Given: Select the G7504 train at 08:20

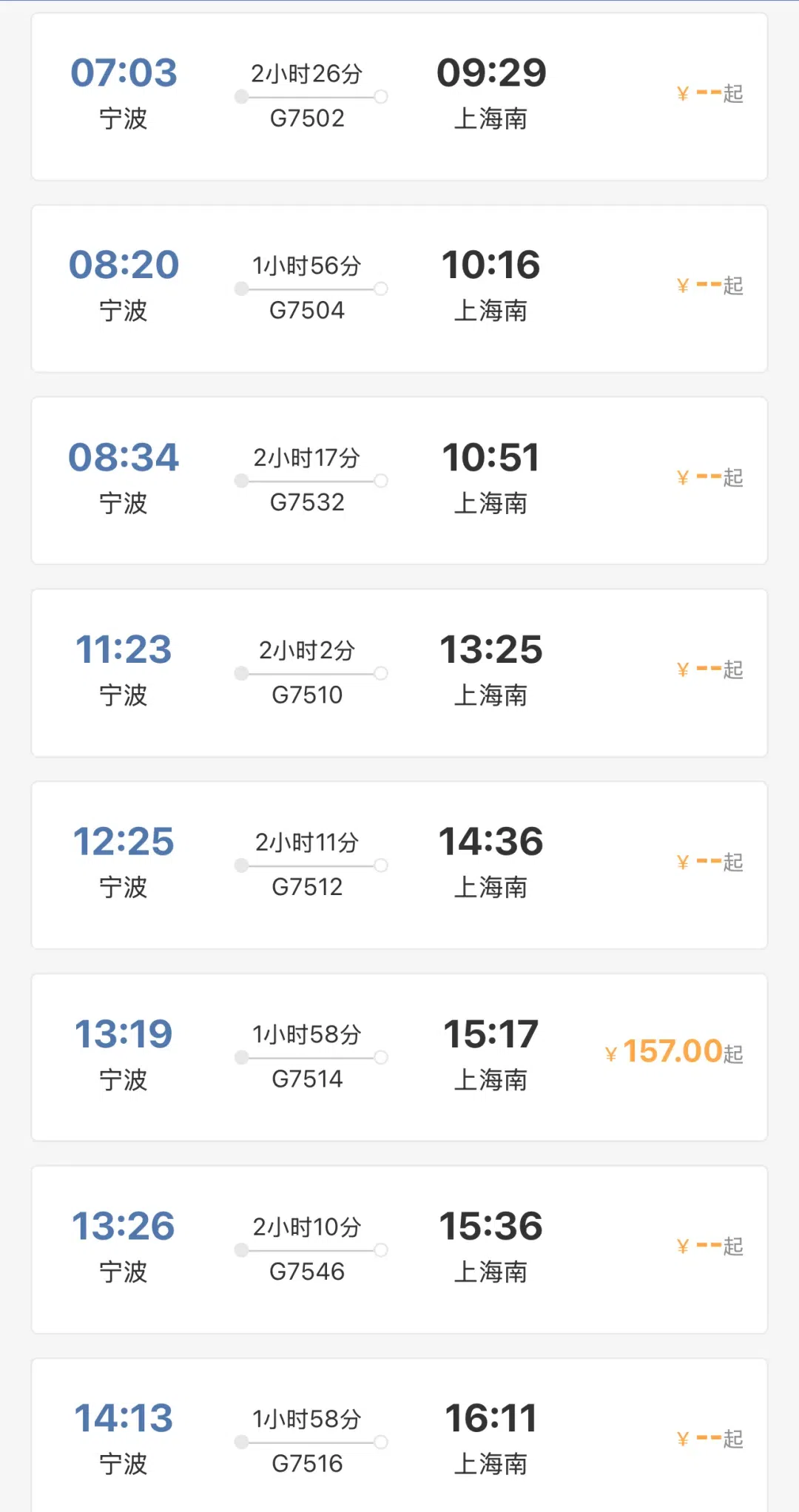Looking at the screenshot, I should point(399,288).
